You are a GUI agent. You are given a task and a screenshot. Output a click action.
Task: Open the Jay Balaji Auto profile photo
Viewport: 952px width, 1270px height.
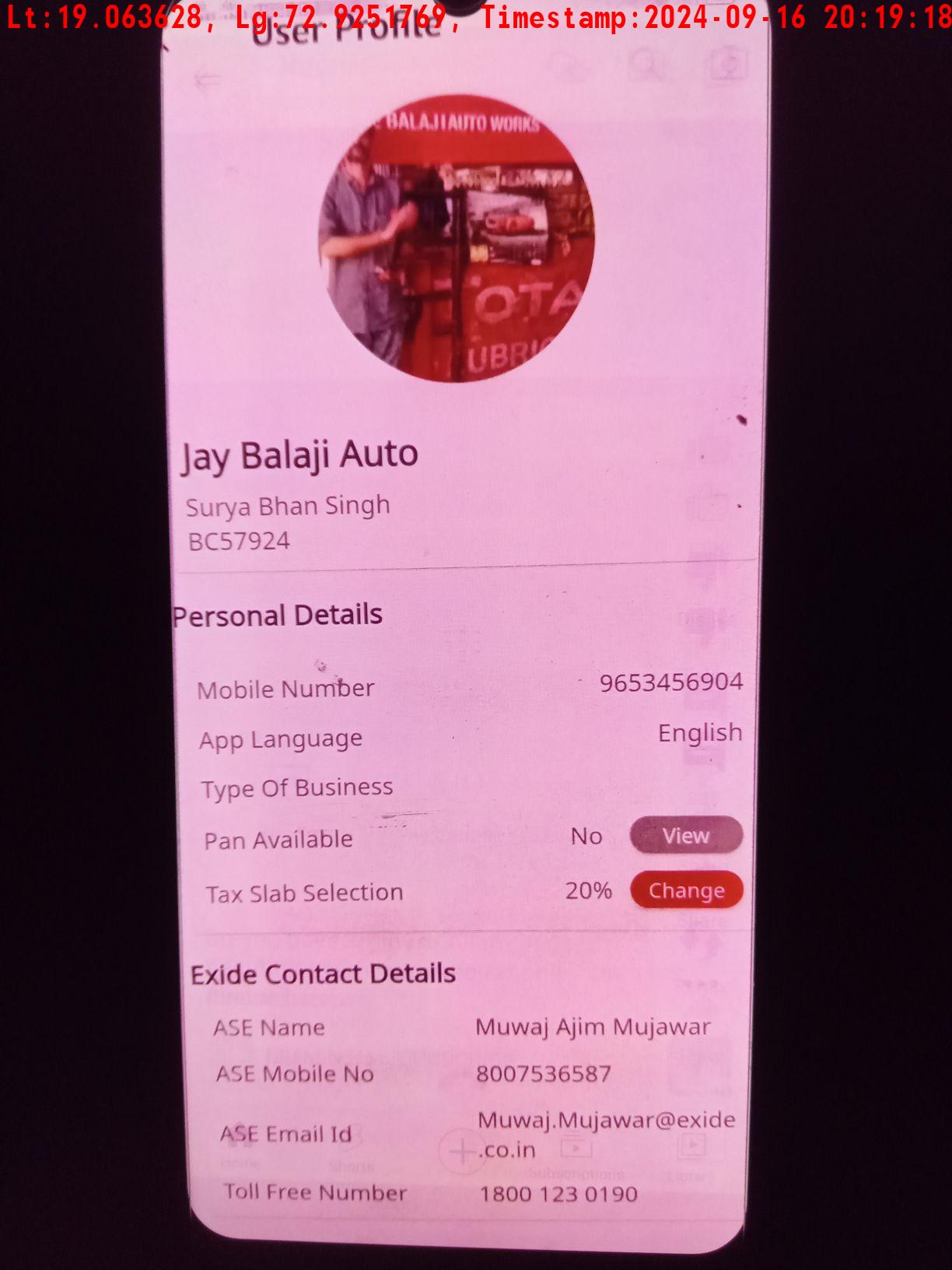[457, 238]
